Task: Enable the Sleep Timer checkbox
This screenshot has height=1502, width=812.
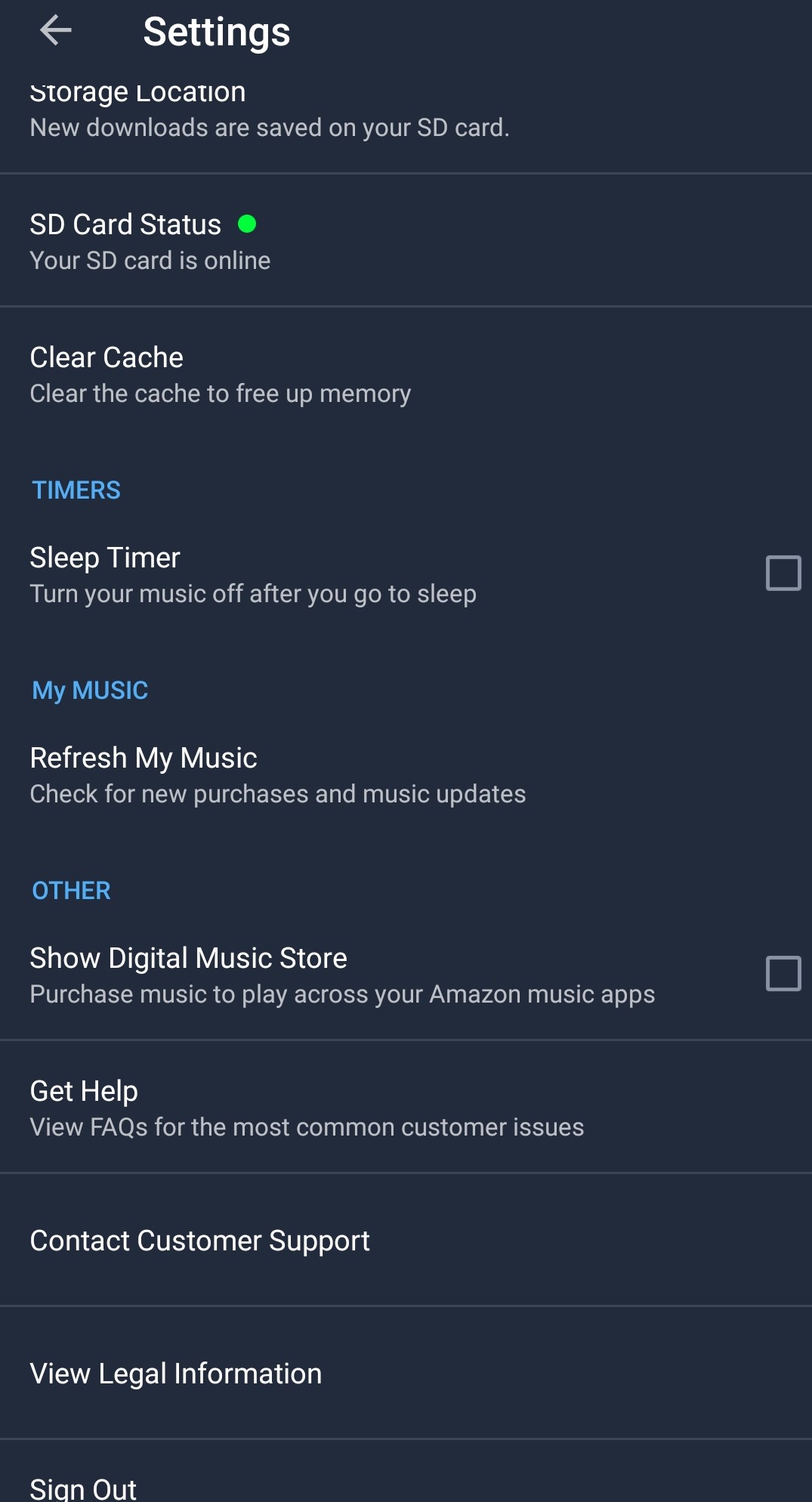Action: (783, 573)
